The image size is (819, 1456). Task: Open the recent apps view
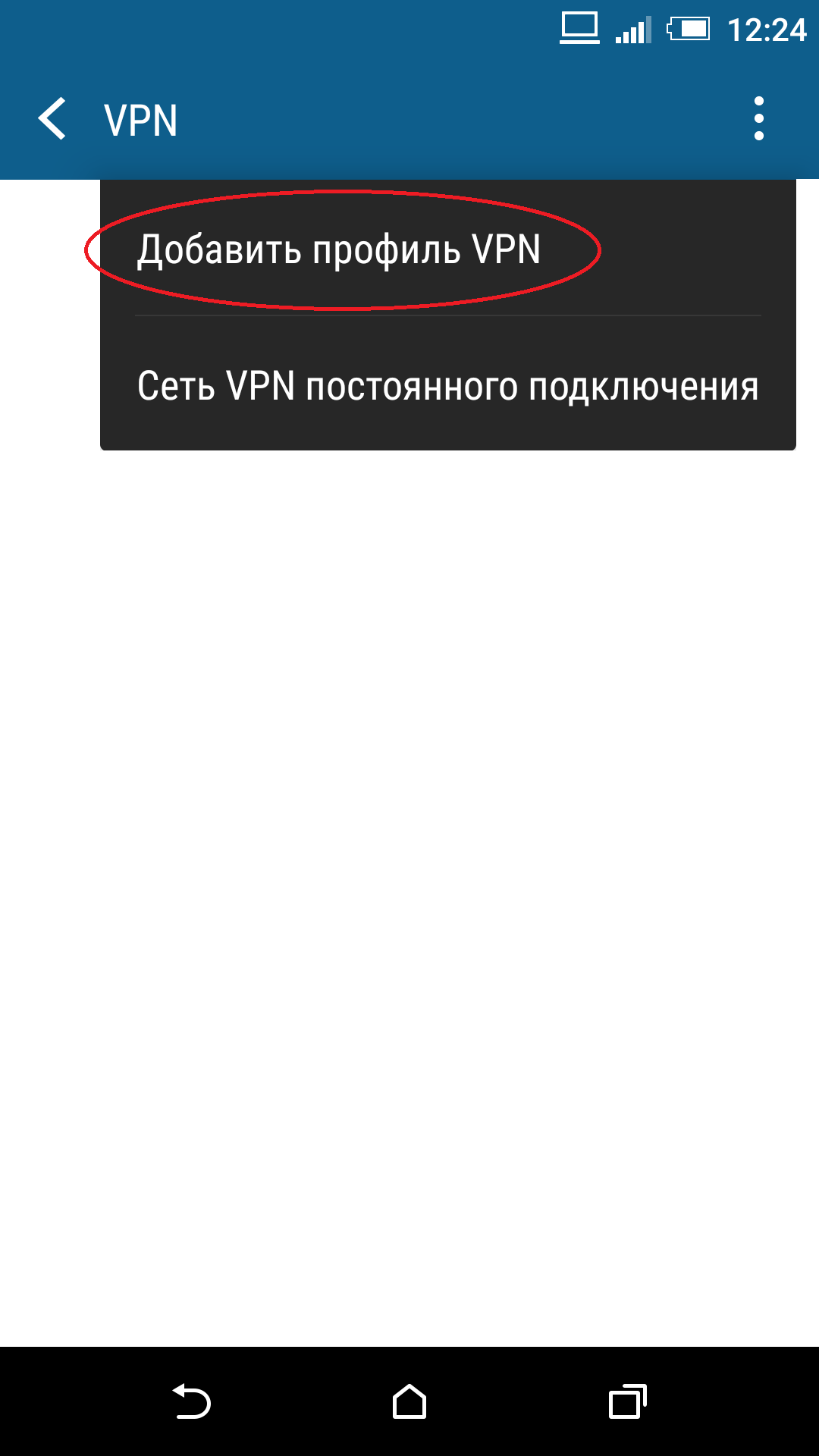(628, 1401)
